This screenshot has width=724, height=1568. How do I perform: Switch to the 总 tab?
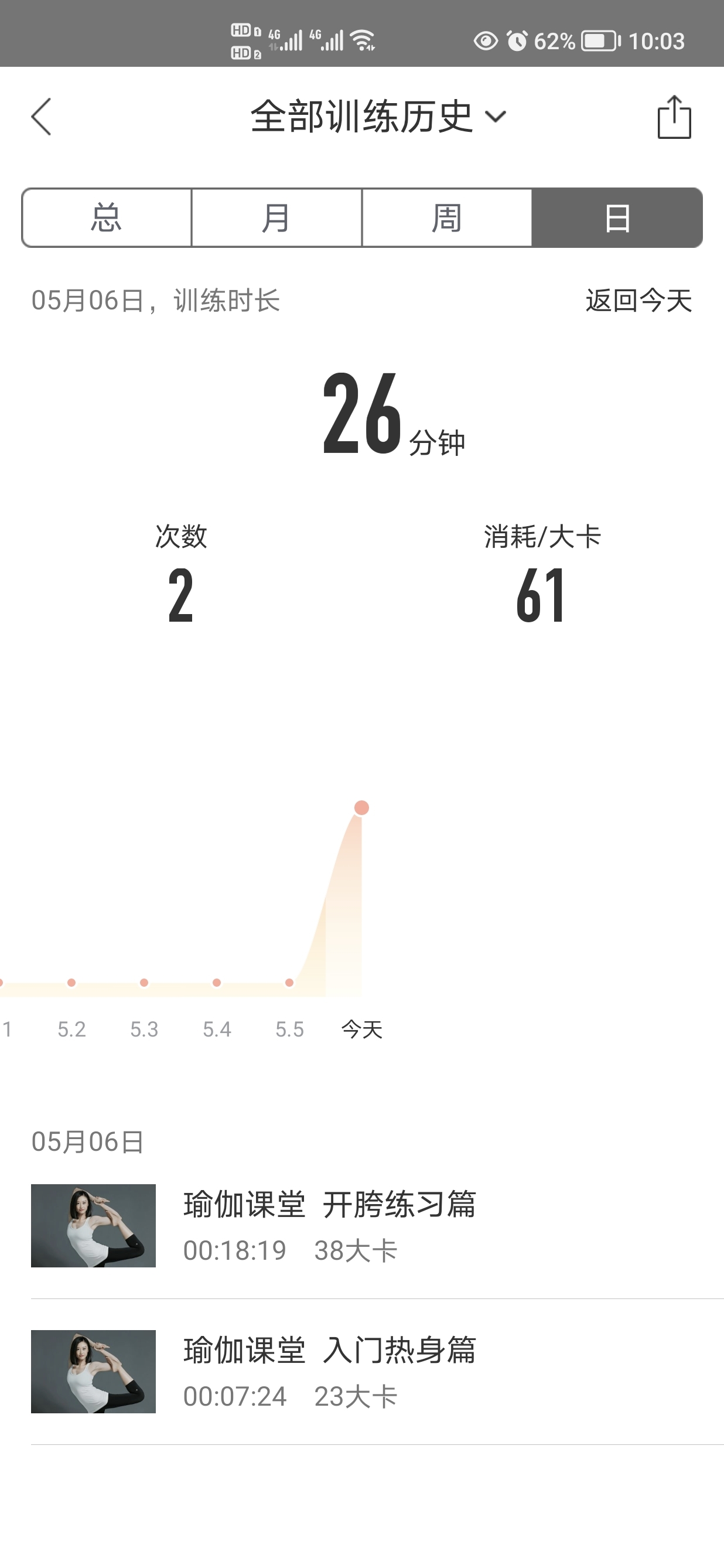[x=107, y=218]
